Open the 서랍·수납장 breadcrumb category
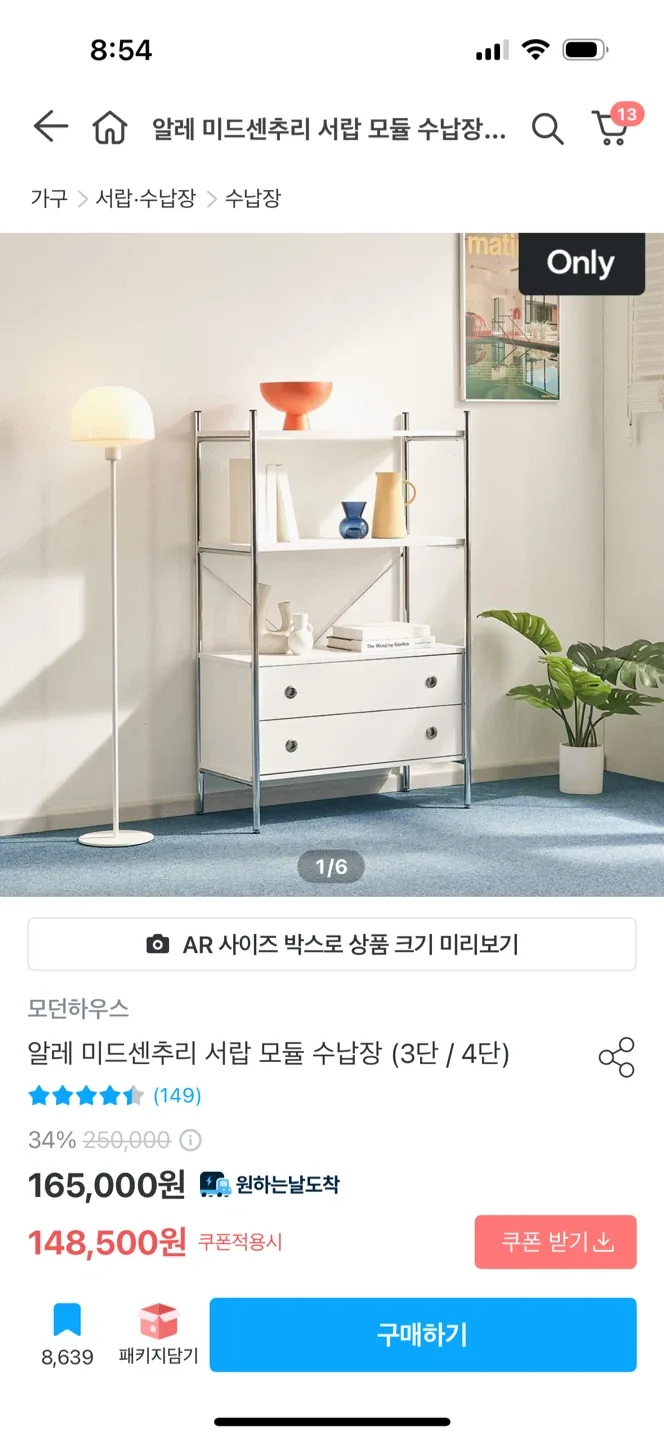Image resolution: width=664 pixels, height=1440 pixels. 146,198
